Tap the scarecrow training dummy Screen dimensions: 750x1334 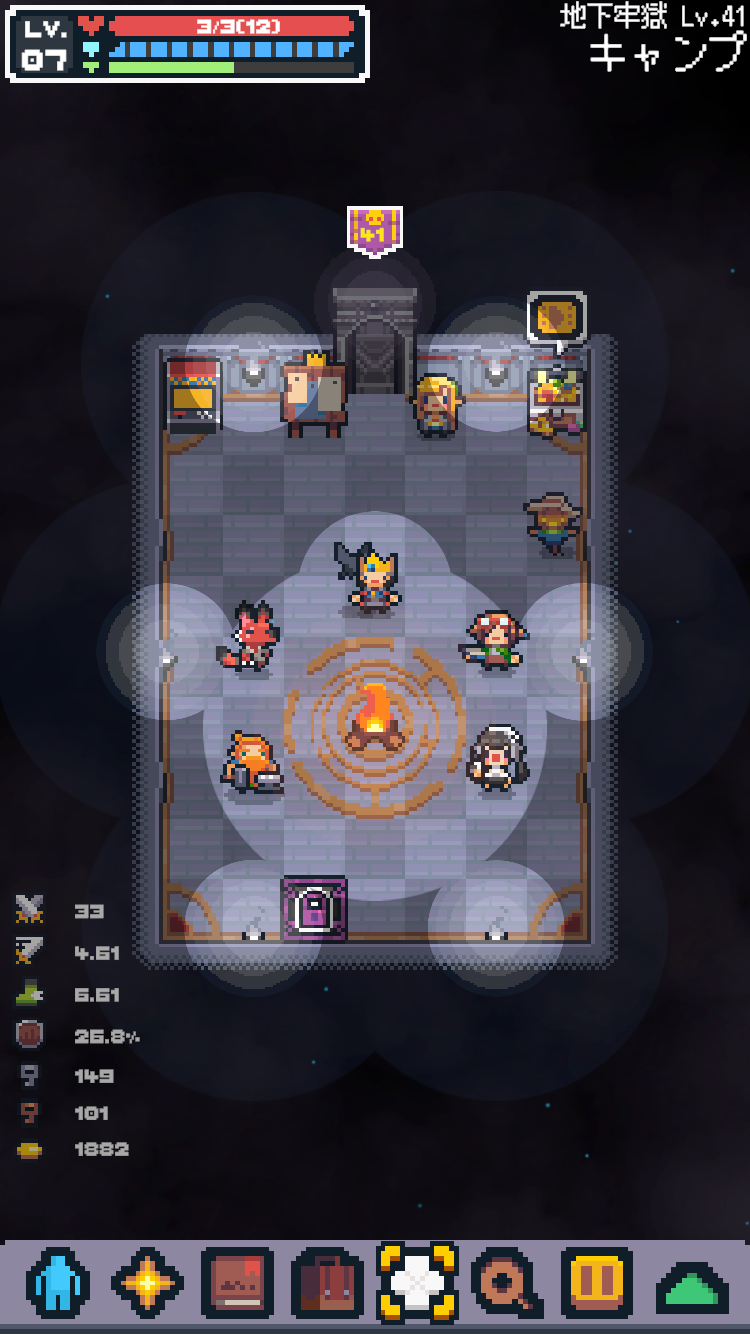click(552, 522)
